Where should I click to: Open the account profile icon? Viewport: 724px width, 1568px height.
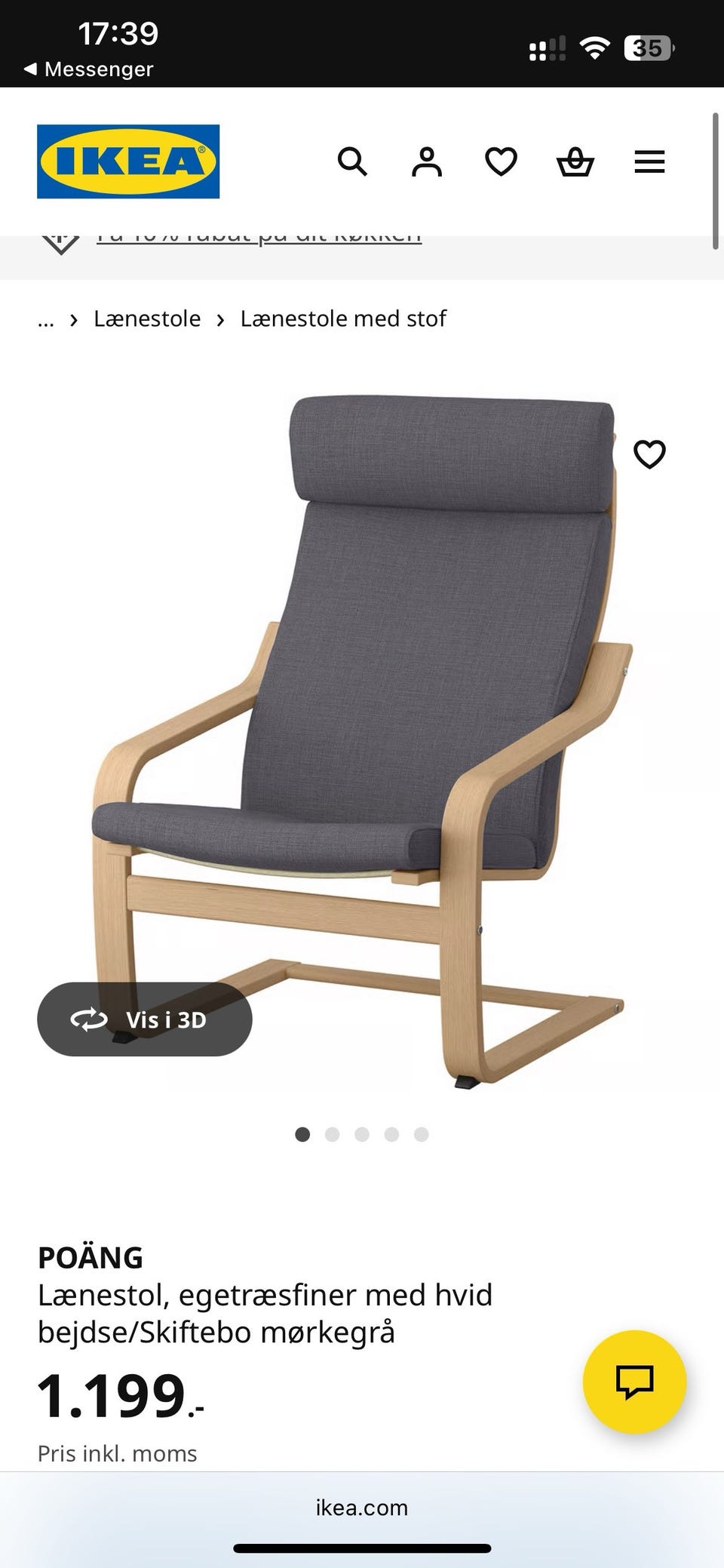427,161
